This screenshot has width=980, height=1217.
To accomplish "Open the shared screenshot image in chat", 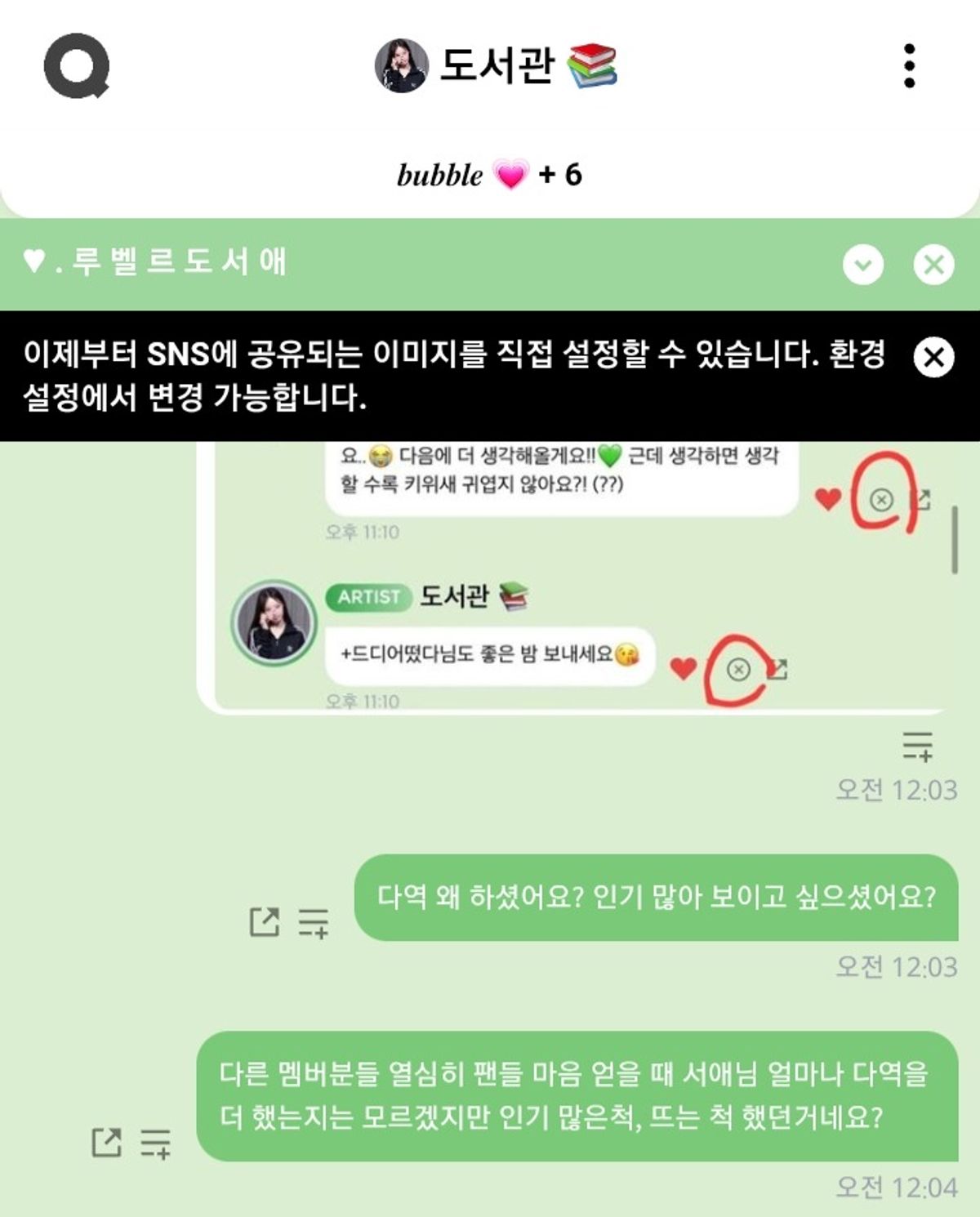I will pos(572,580).
